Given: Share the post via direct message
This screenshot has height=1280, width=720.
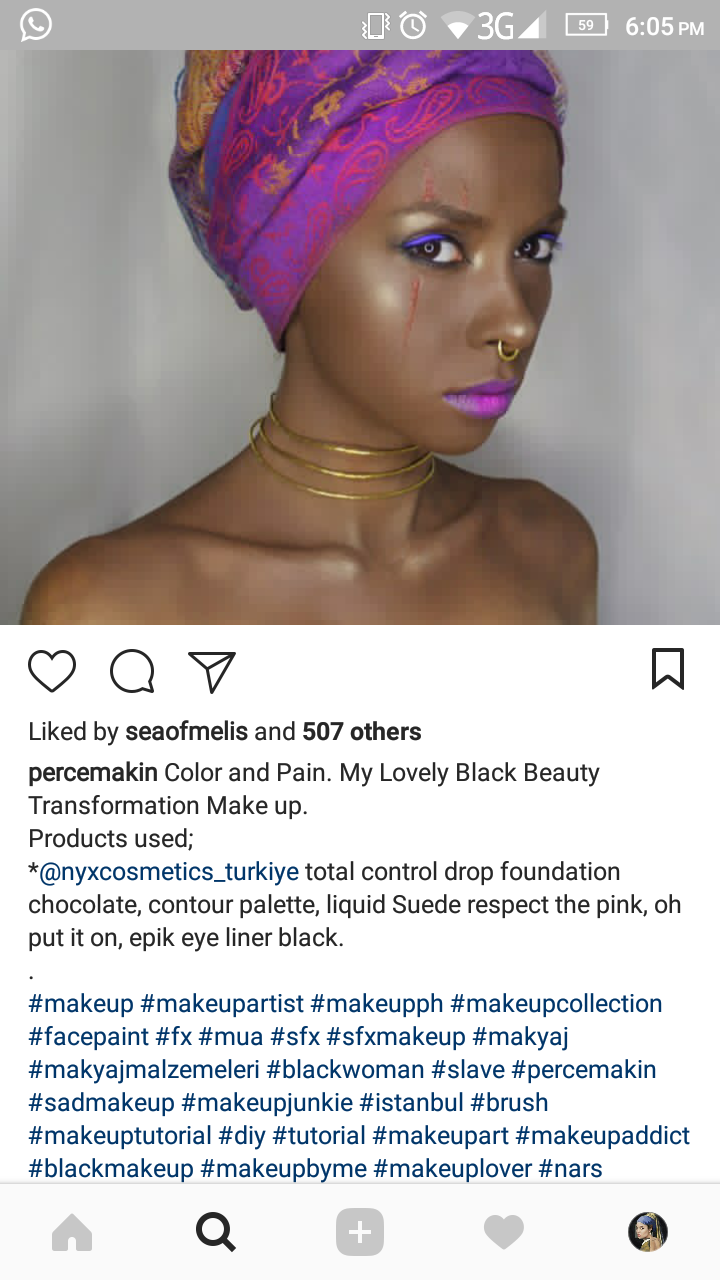Looking at the screenshot, I should 212,671.
